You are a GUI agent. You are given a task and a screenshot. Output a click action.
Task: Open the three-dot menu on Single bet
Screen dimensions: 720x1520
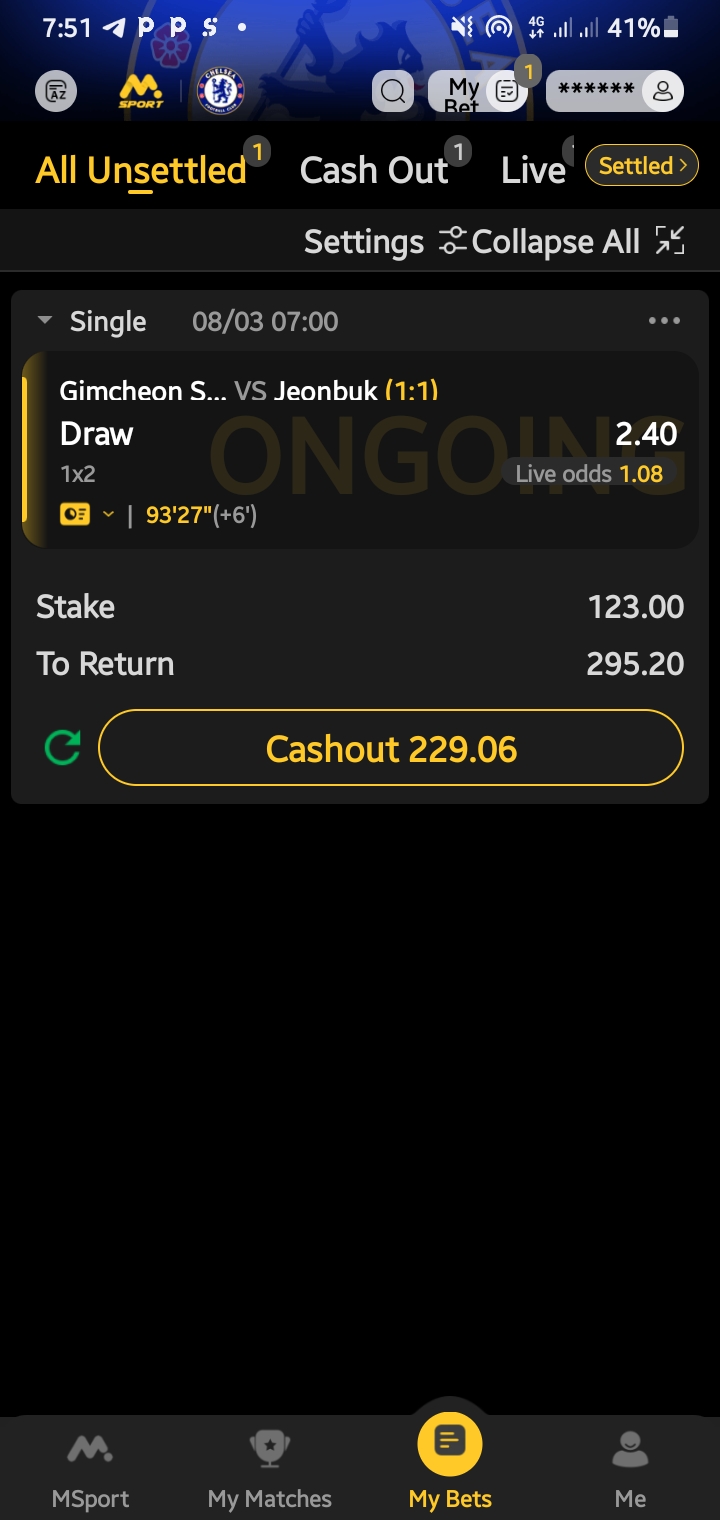point(664,321)
